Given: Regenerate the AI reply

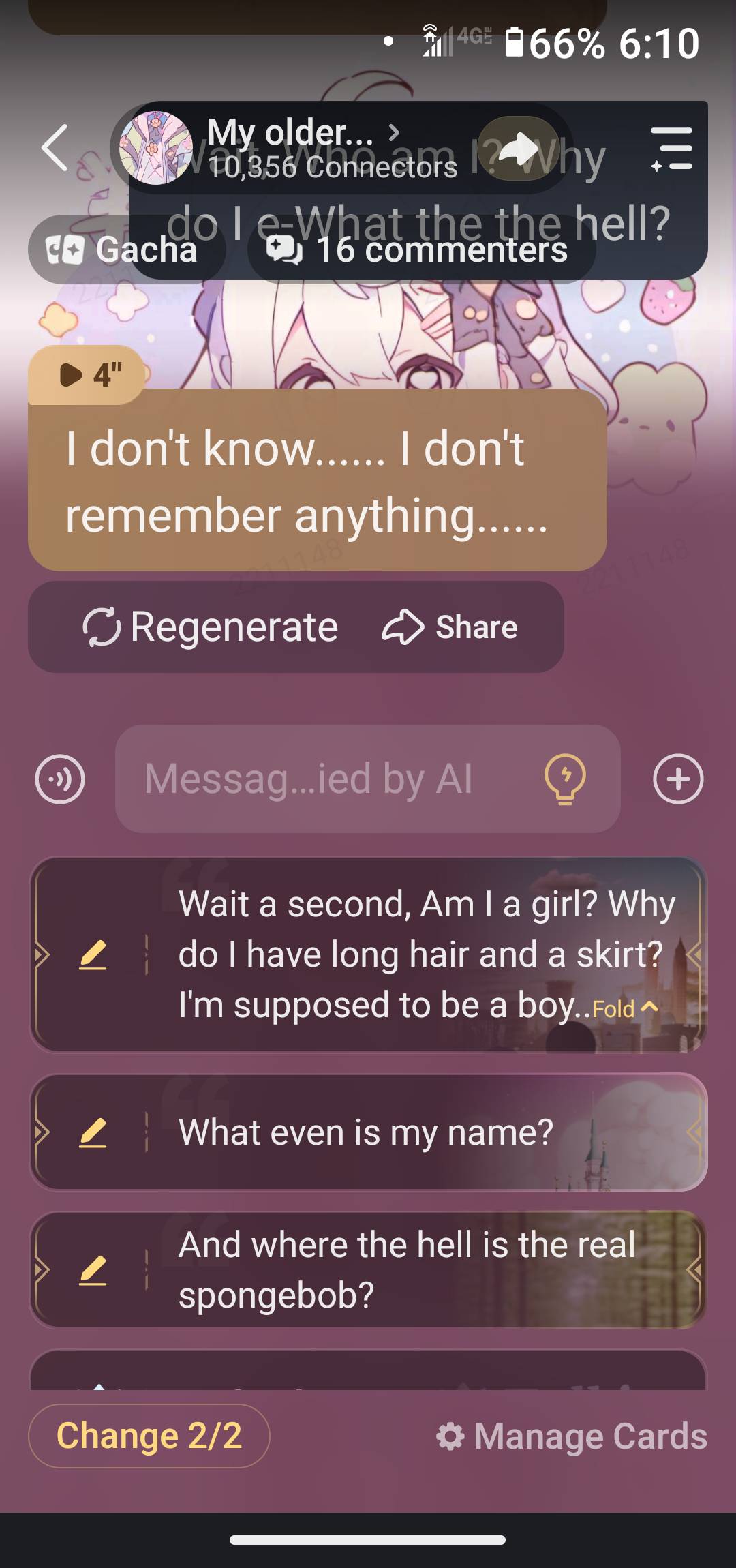Looking at the screenshot, I should click(x=210, y=627).
